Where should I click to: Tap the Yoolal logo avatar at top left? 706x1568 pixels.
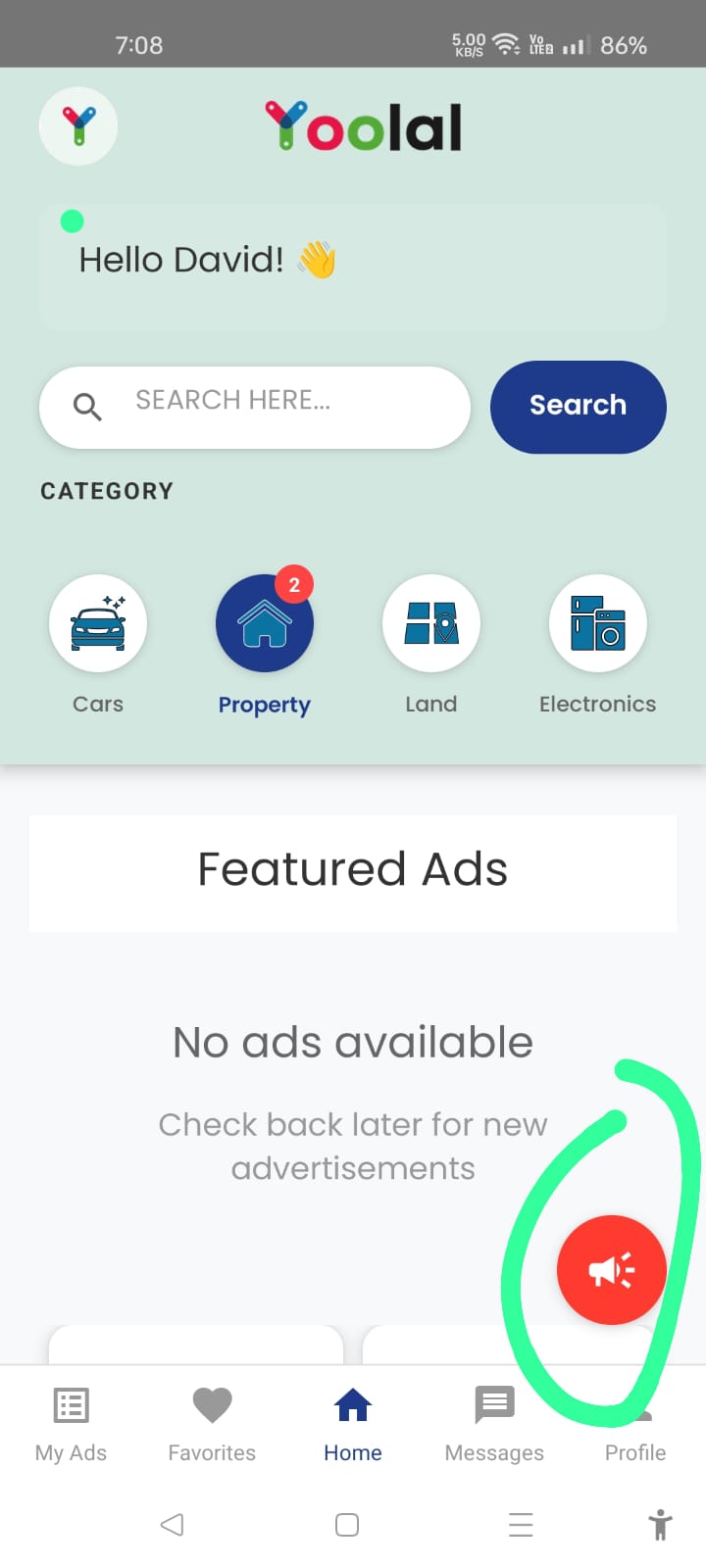coord(78,126)
